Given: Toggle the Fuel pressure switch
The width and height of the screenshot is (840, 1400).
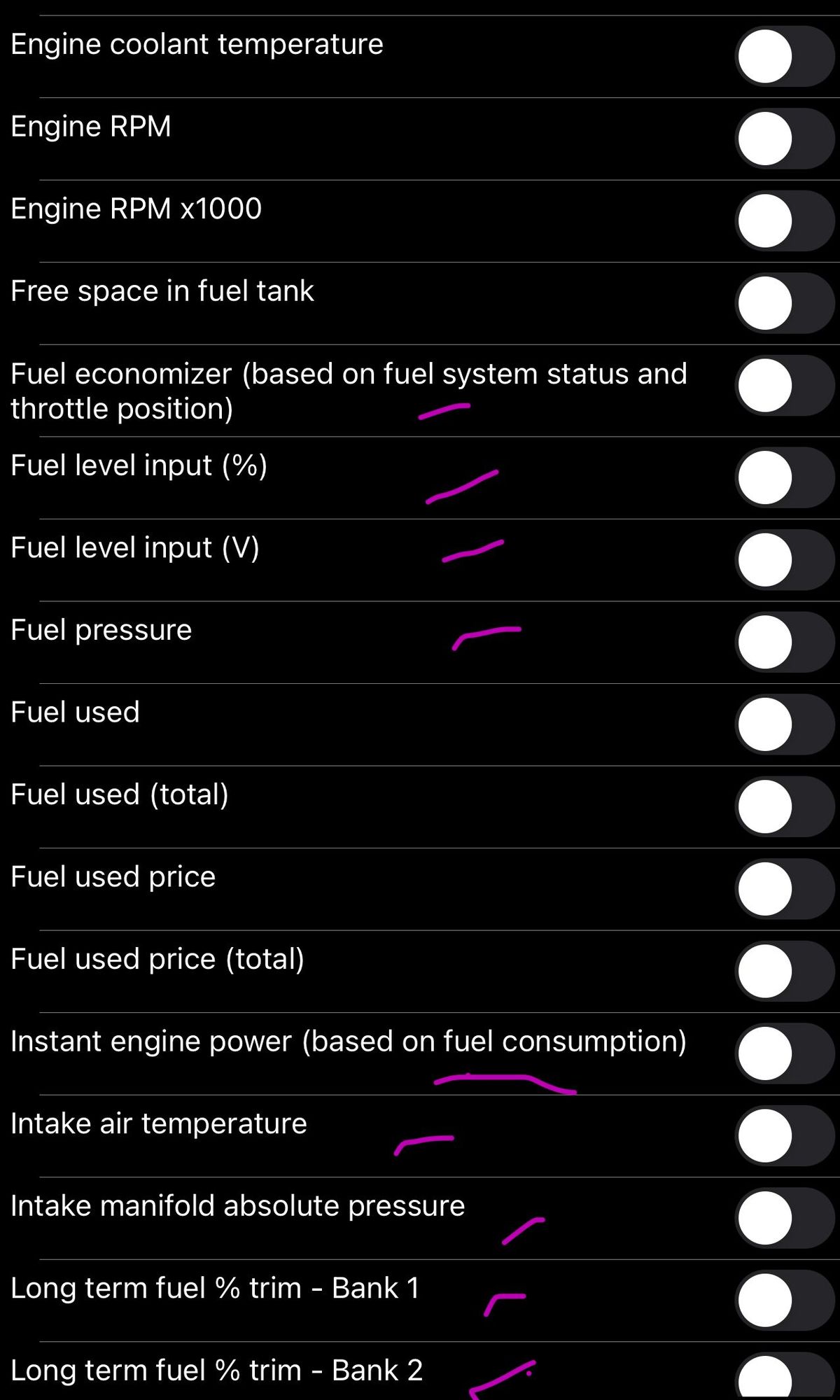Looking at the screenshot, I should coord(784,643).
